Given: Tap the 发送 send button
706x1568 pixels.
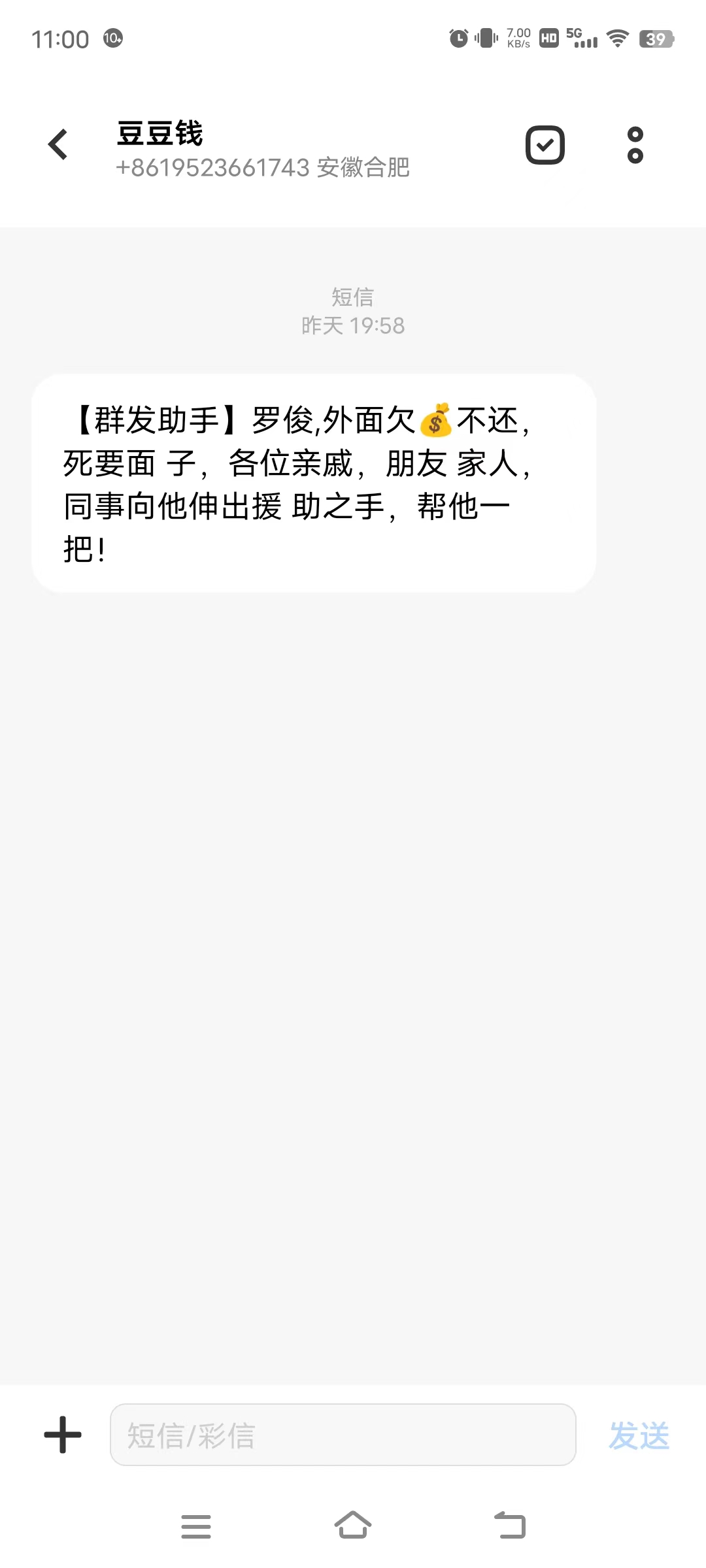Looking at the screenshot, I should pos(639,1435).
